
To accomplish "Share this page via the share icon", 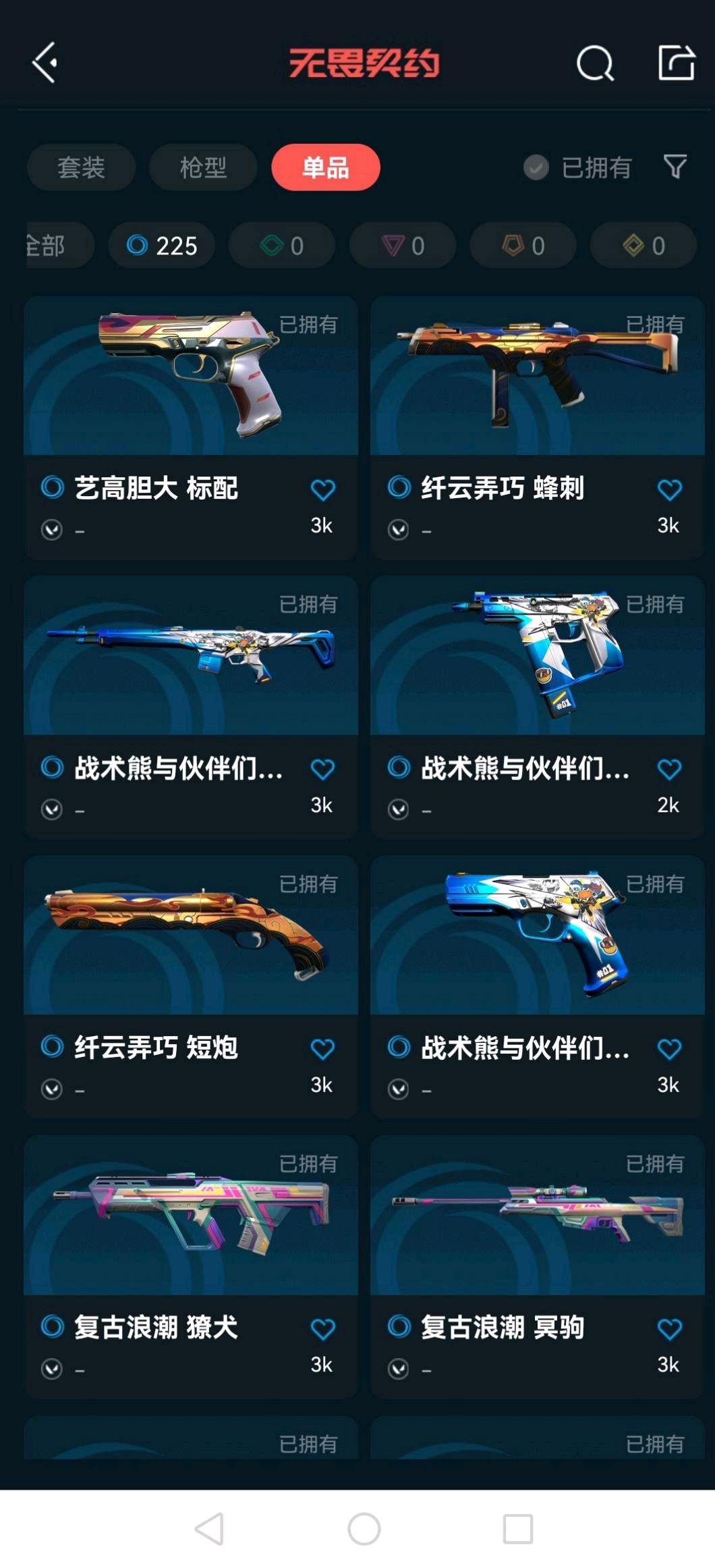I will [x=676, y=63].
